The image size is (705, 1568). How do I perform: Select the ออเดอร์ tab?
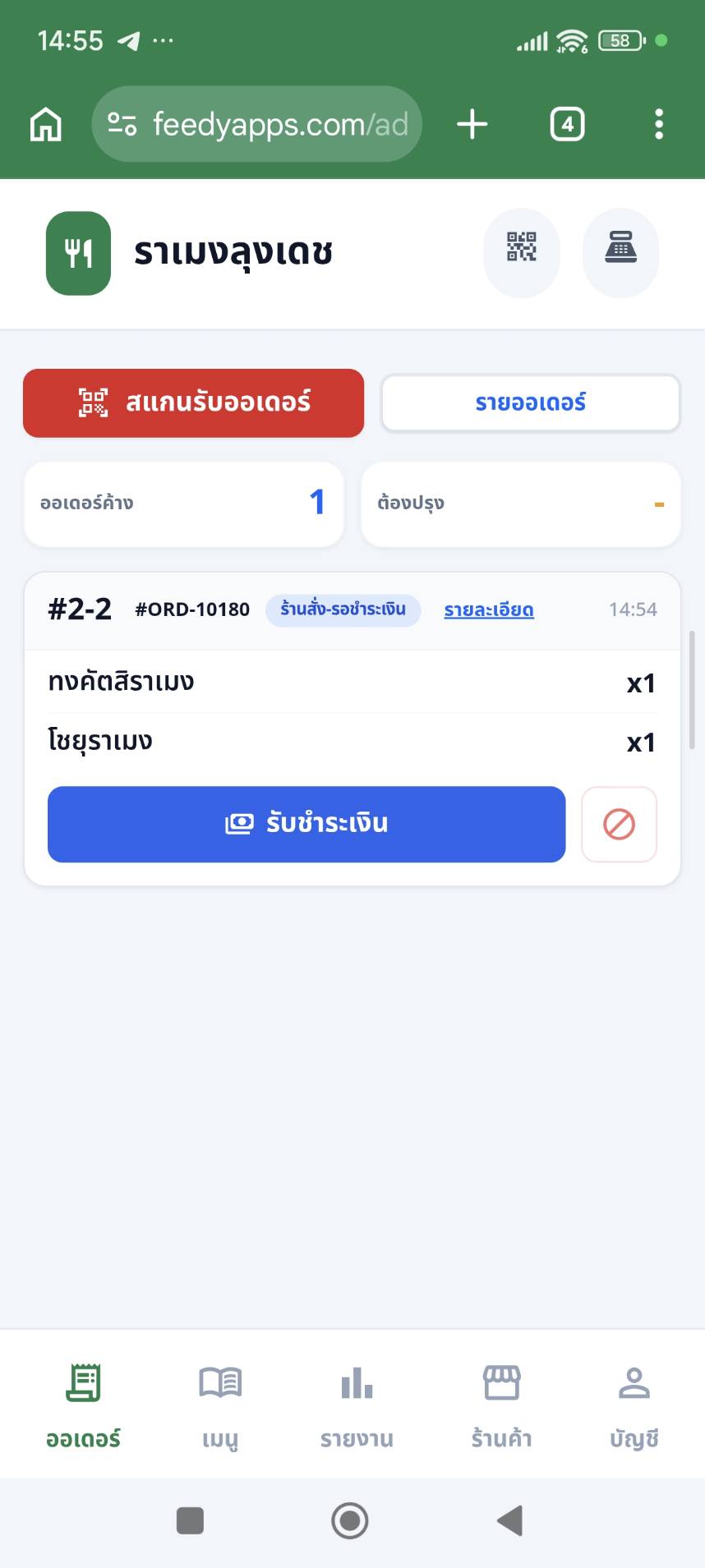83,1403
